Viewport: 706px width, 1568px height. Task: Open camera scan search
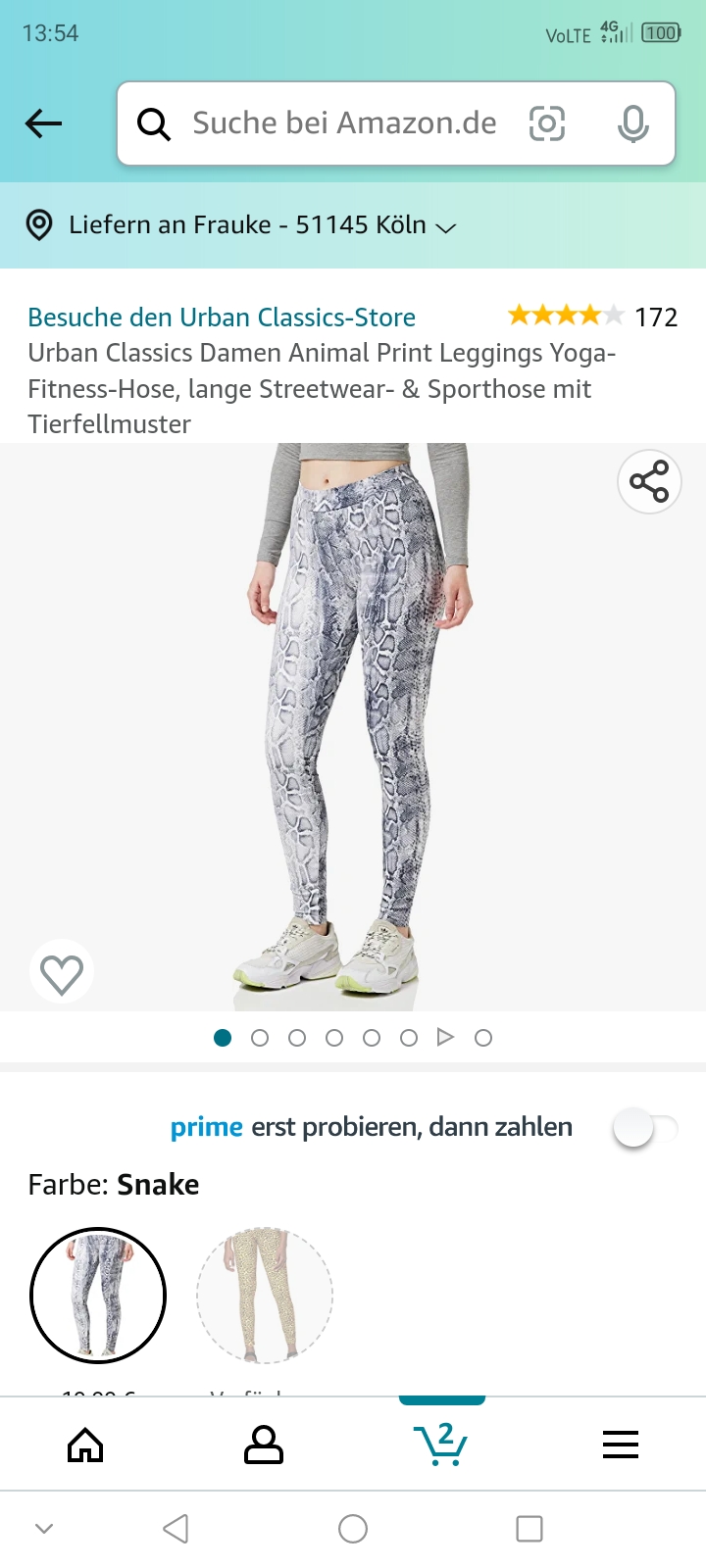[547, 123]
